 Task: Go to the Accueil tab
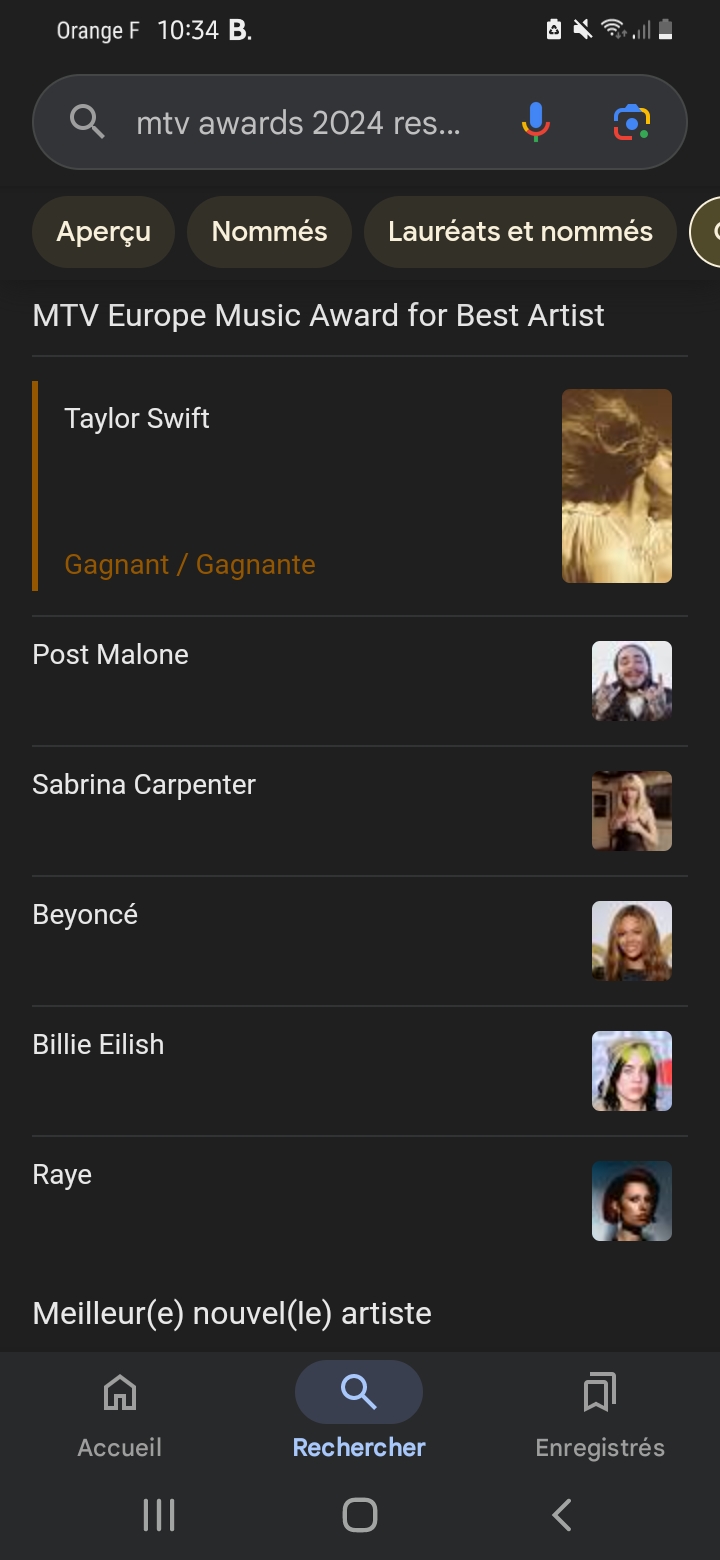pyautogui.click(x=119, y=1414)
